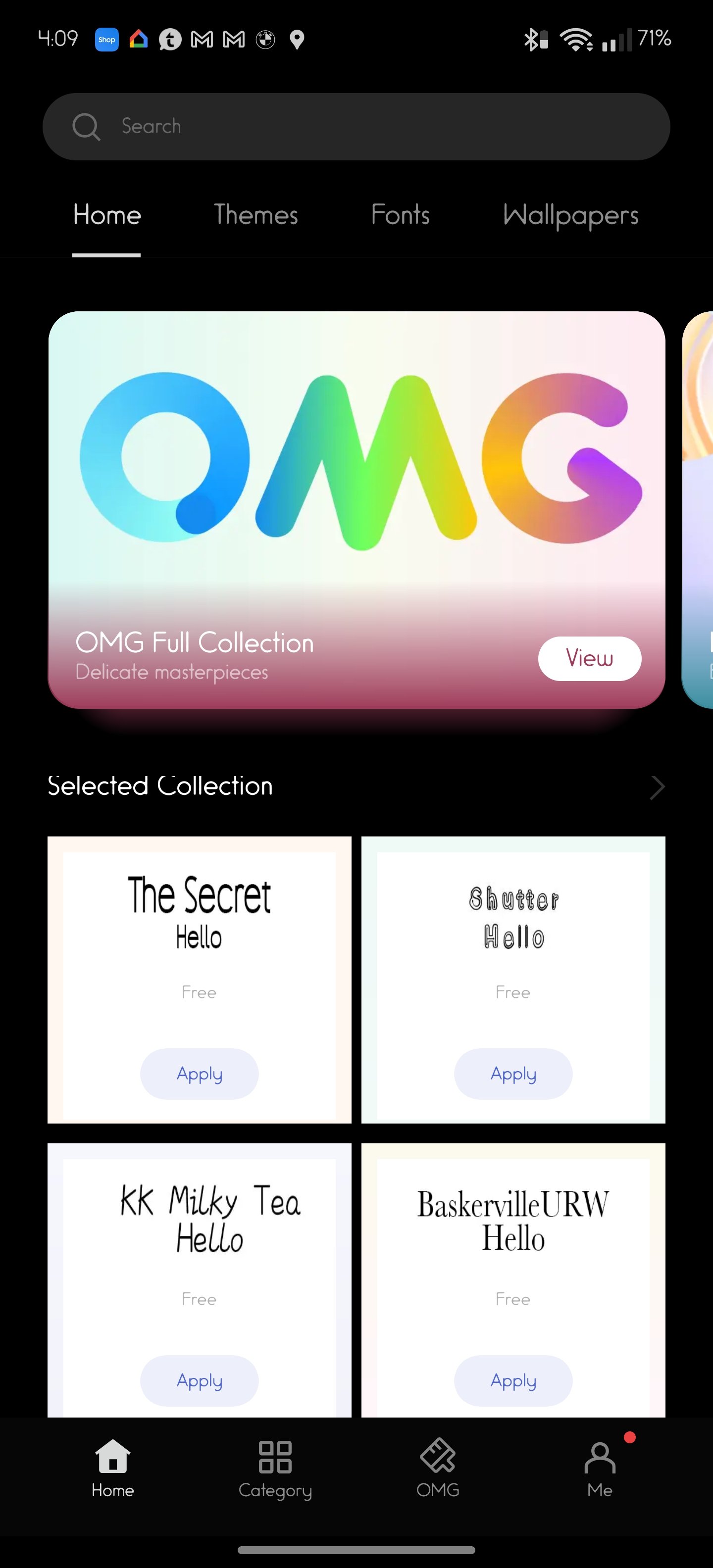713x1568 pixels.
Task: Select Home in the bottom navigation
Action: [112, 1468]
